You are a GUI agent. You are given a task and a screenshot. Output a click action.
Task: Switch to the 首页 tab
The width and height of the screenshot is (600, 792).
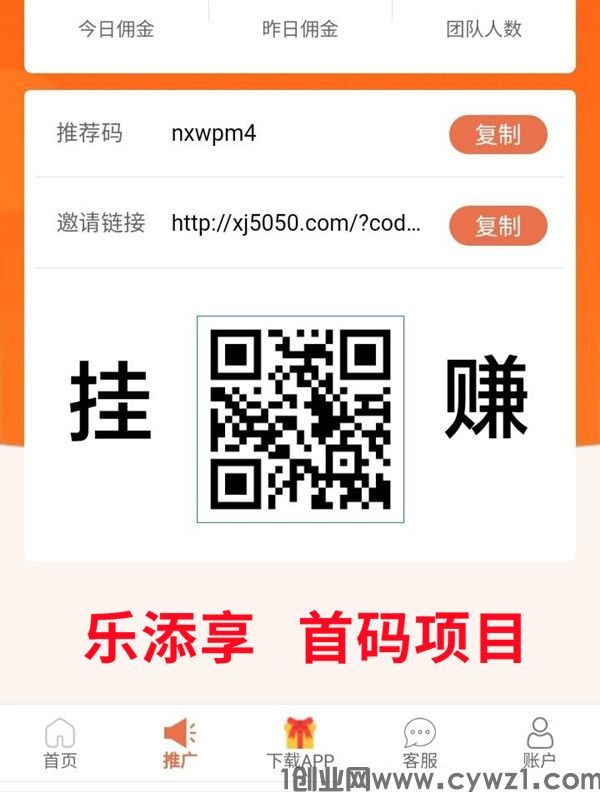[60, 743]
